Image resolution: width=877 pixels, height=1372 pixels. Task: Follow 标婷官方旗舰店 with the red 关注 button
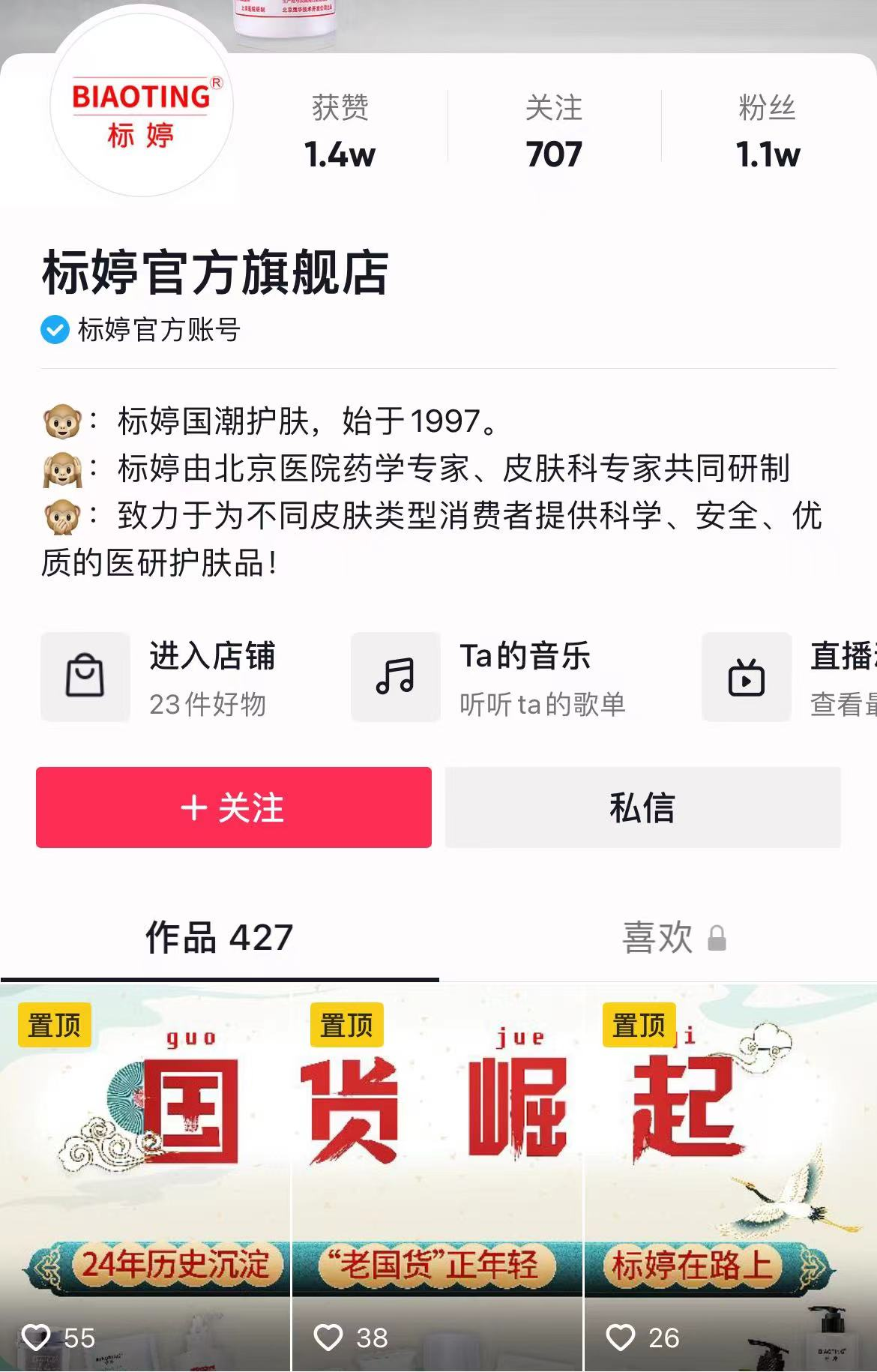click(234, 807)
